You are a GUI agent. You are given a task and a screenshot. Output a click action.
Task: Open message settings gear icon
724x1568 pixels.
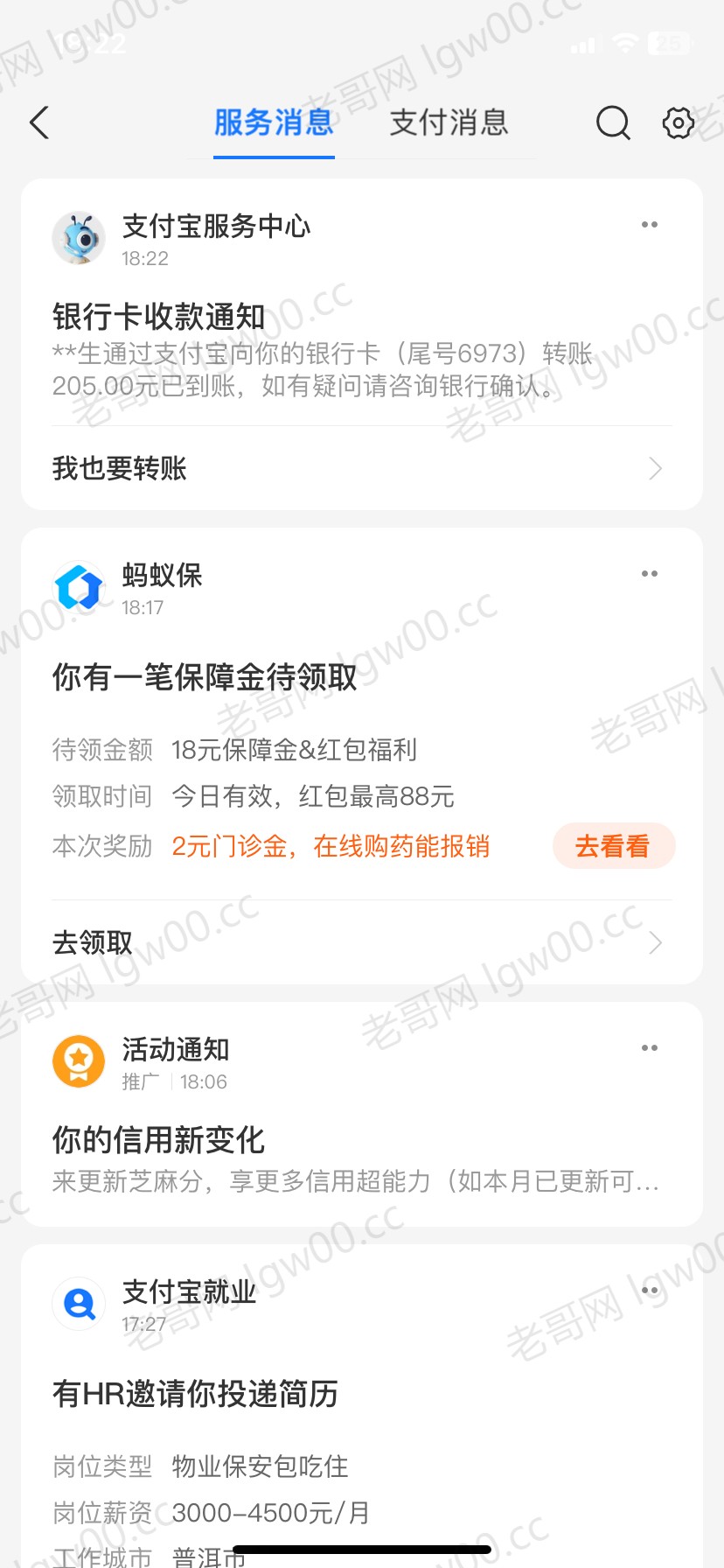tap(679, 122)
